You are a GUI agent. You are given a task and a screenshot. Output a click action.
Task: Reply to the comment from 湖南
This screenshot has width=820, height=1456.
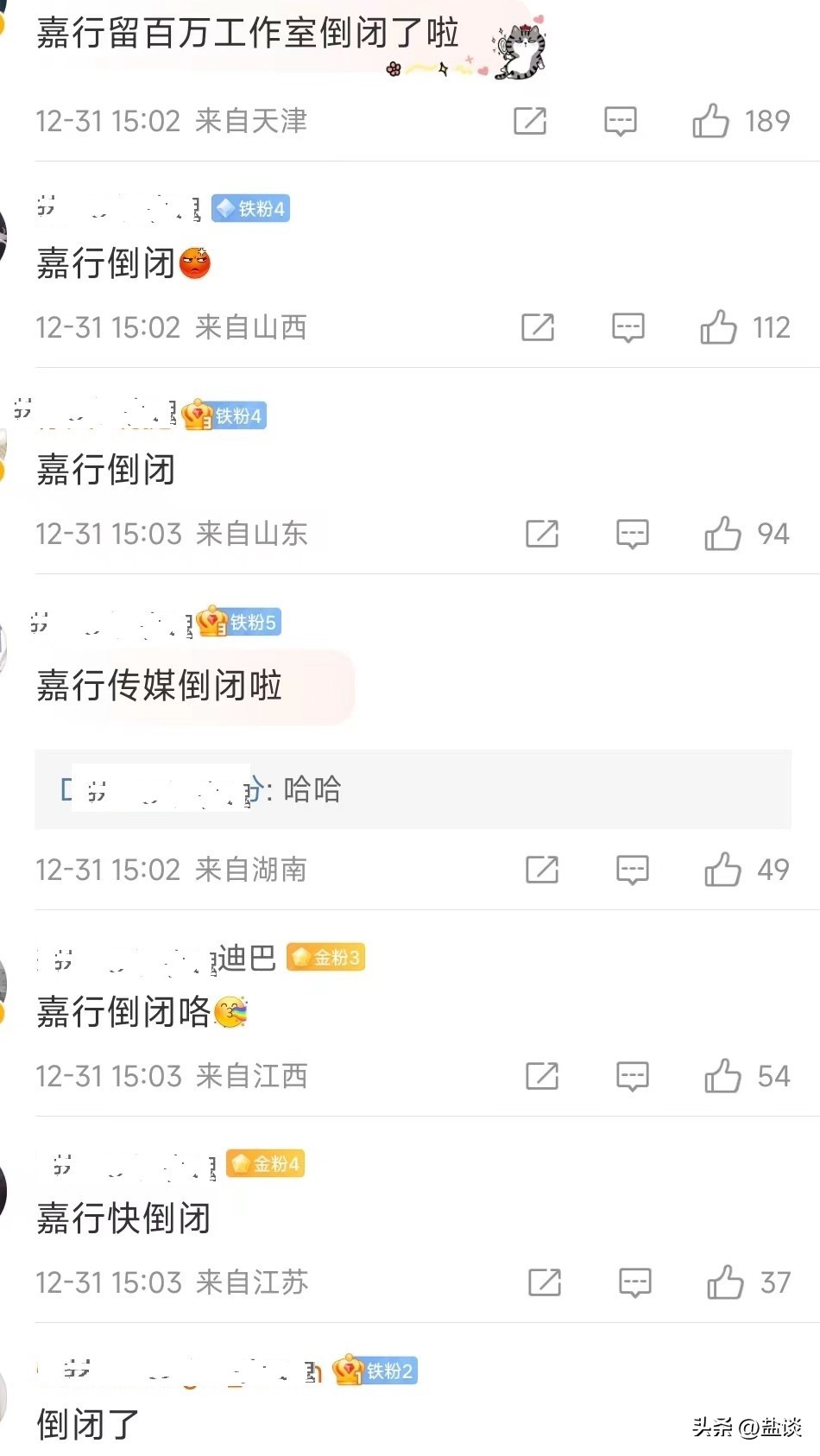(632, 870)
